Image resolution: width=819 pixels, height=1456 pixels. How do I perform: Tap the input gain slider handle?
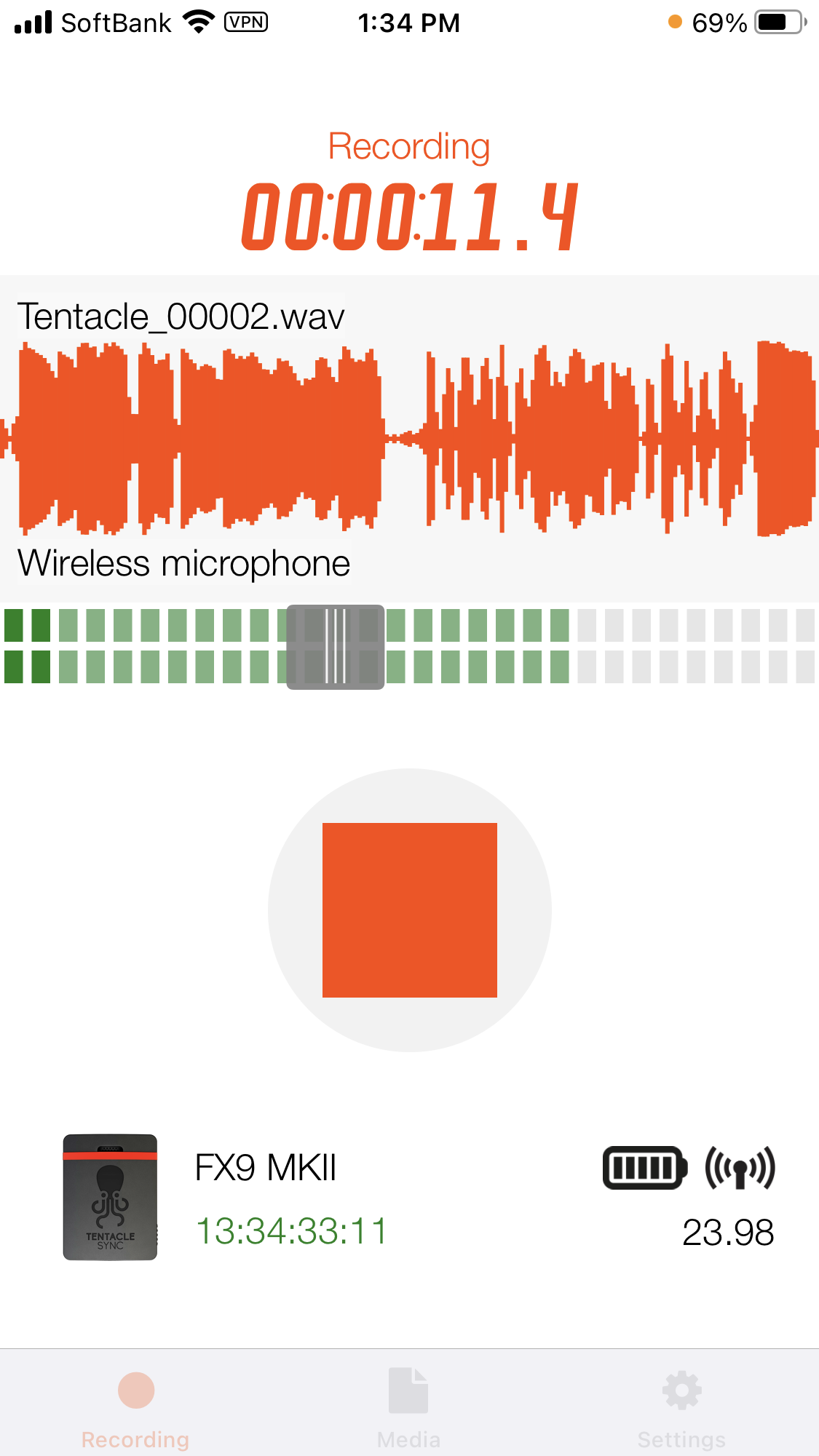coord(335,647)
